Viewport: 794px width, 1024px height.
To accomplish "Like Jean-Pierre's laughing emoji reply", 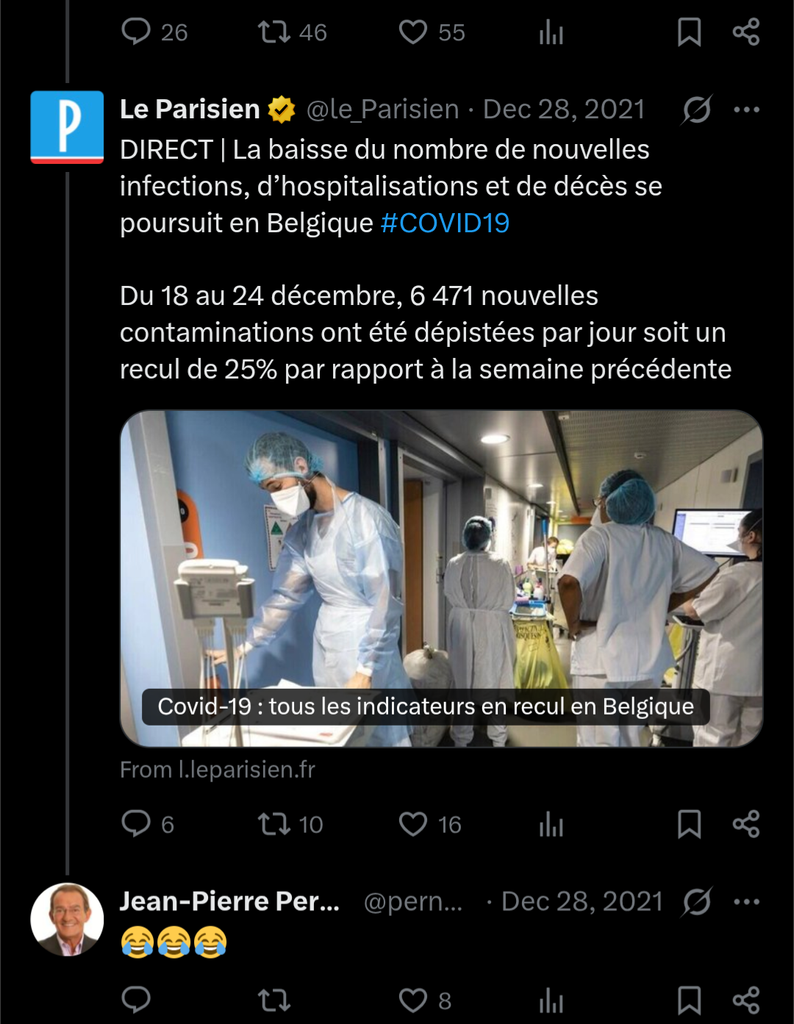I will 413,1000.
